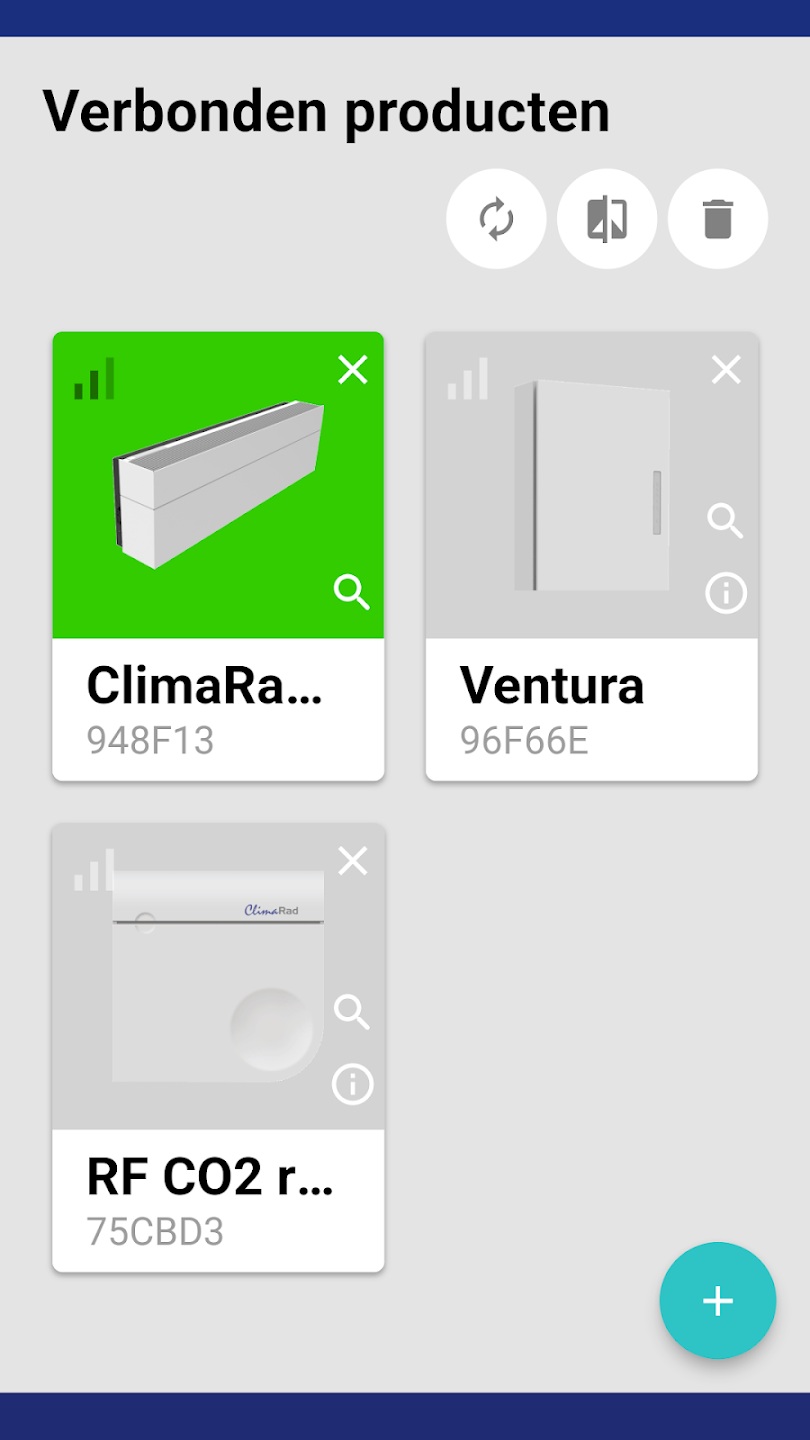The image size is (810, 1440).
Task: Refresh the connected products list
Action: pos(496,219)
